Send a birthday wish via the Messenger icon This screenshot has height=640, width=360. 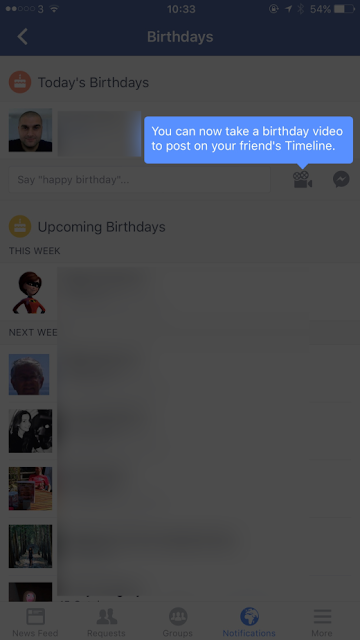click(341, 179)
